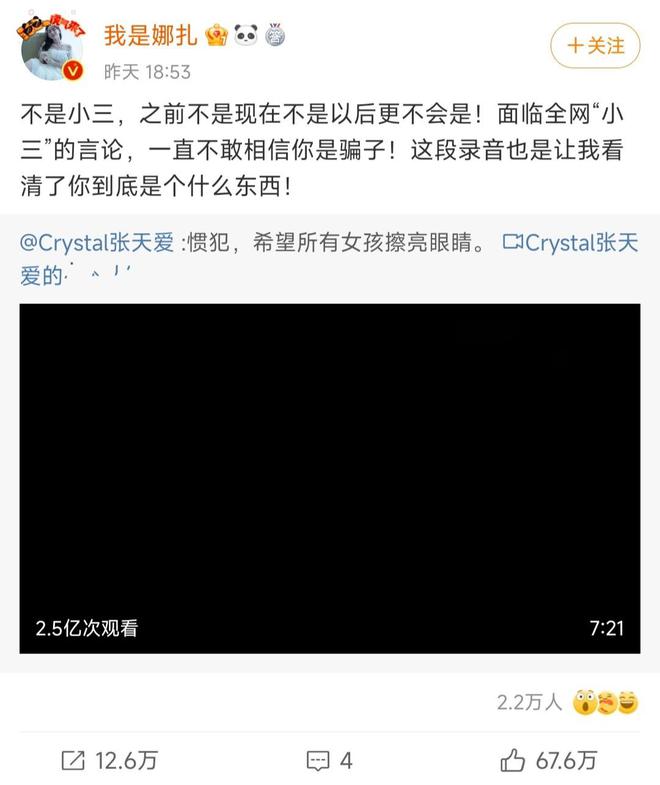Follow this account with the 关注 button
Screen dimensions: 660x785
click(595, 45)
